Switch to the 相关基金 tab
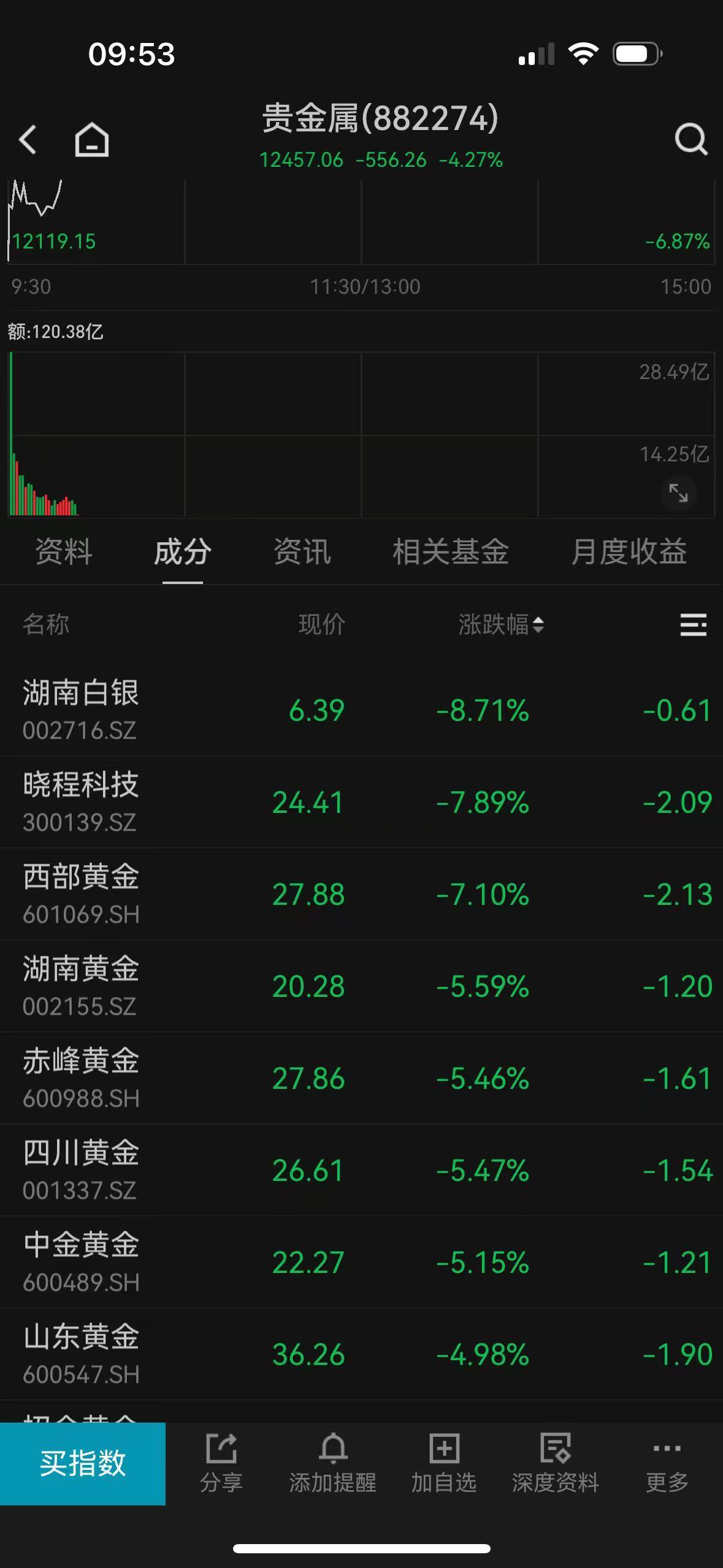723x1568 pixels. pos(450,552)
